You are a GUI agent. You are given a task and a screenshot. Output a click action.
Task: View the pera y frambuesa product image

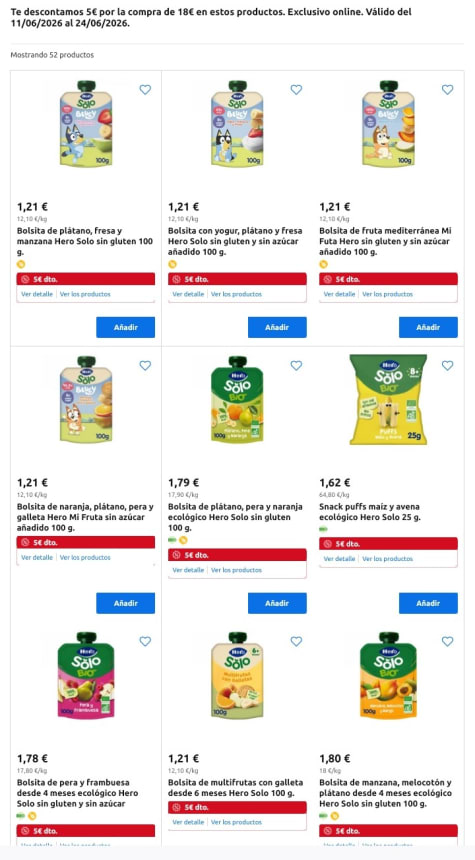pyautogui.click(x=86, y=676)
